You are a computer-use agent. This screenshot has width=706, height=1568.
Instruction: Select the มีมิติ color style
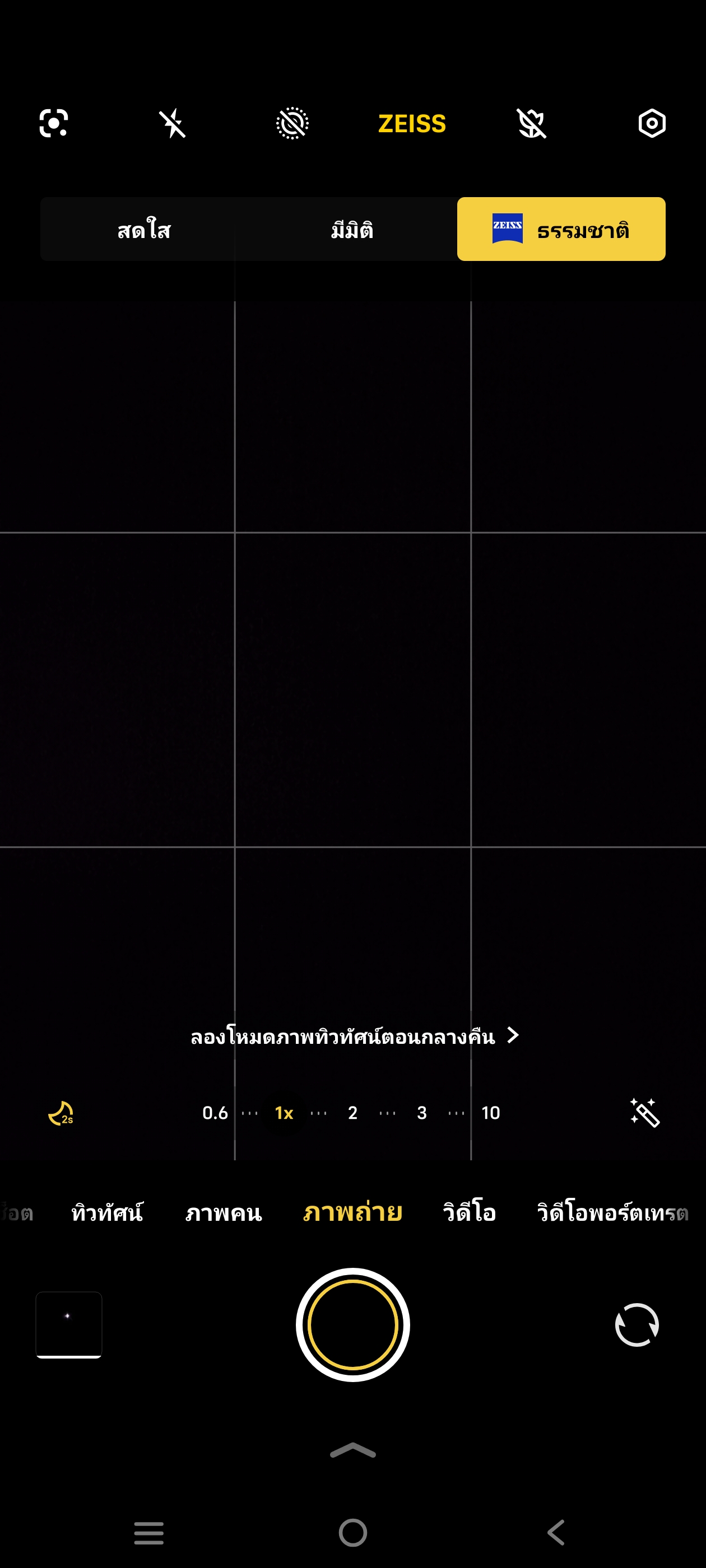point(352,230)
